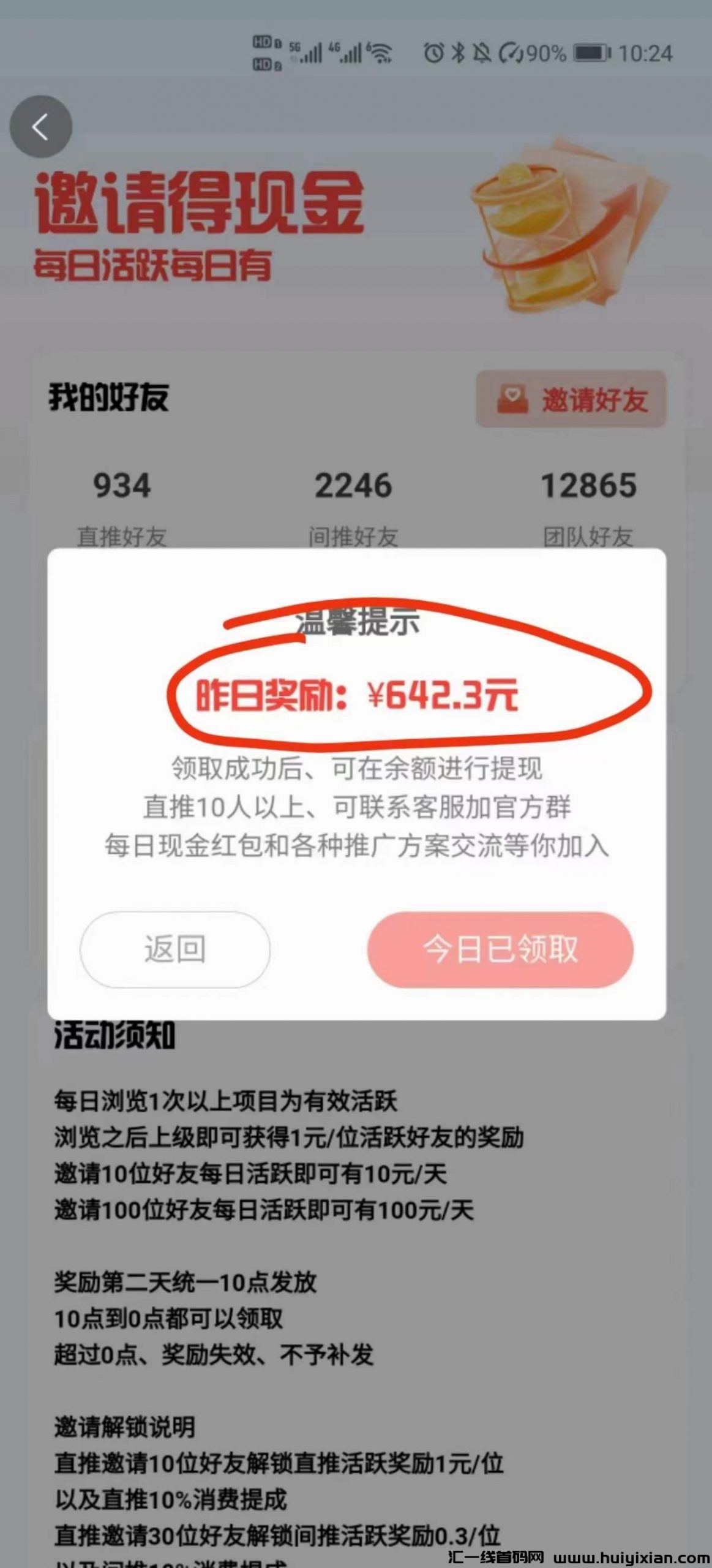This screenshot has height=1568, width=712.
Task: Go back using the top-left arrow
Action: click(x=40, y=127)
